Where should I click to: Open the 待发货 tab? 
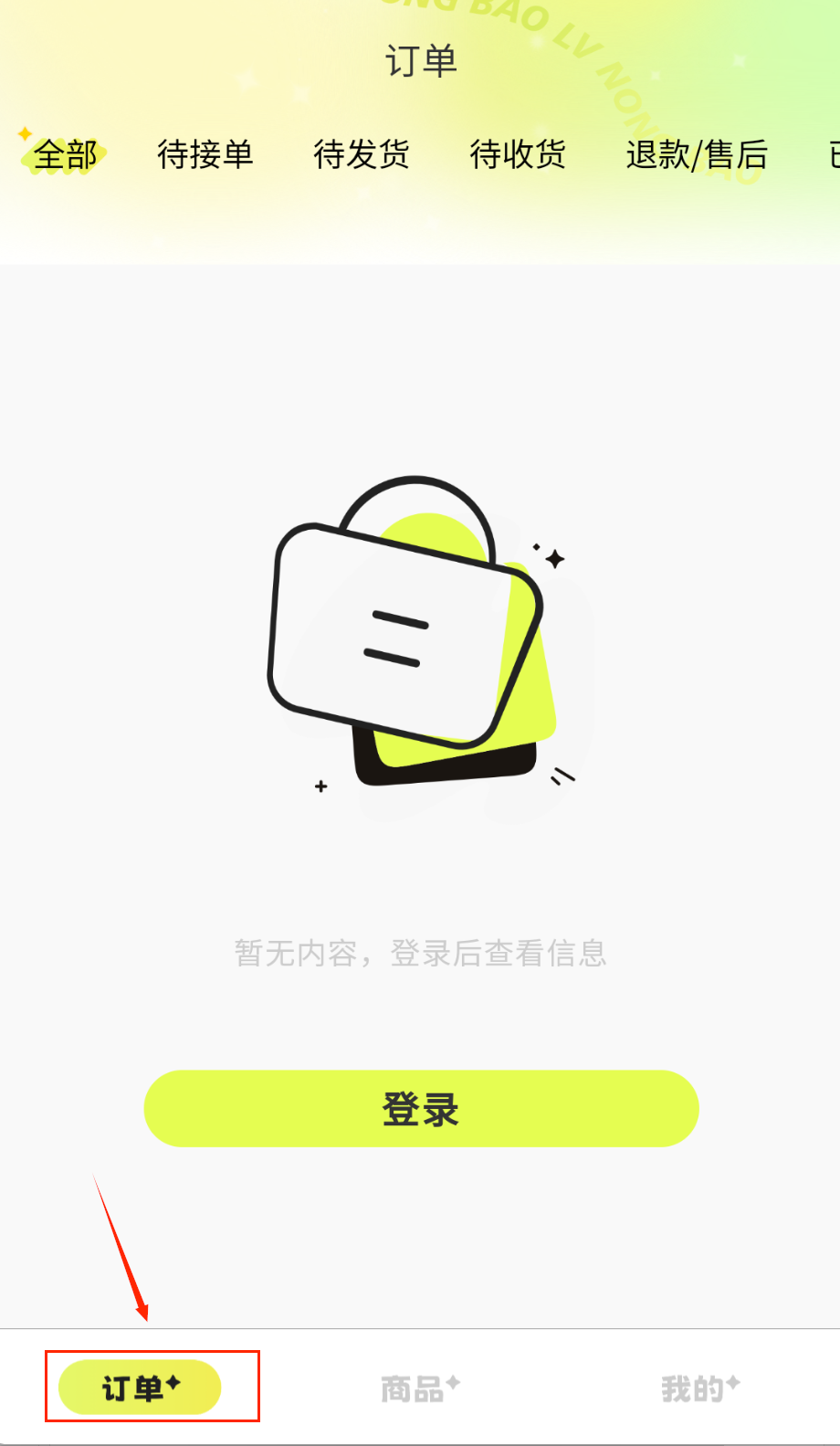point(361,154)
